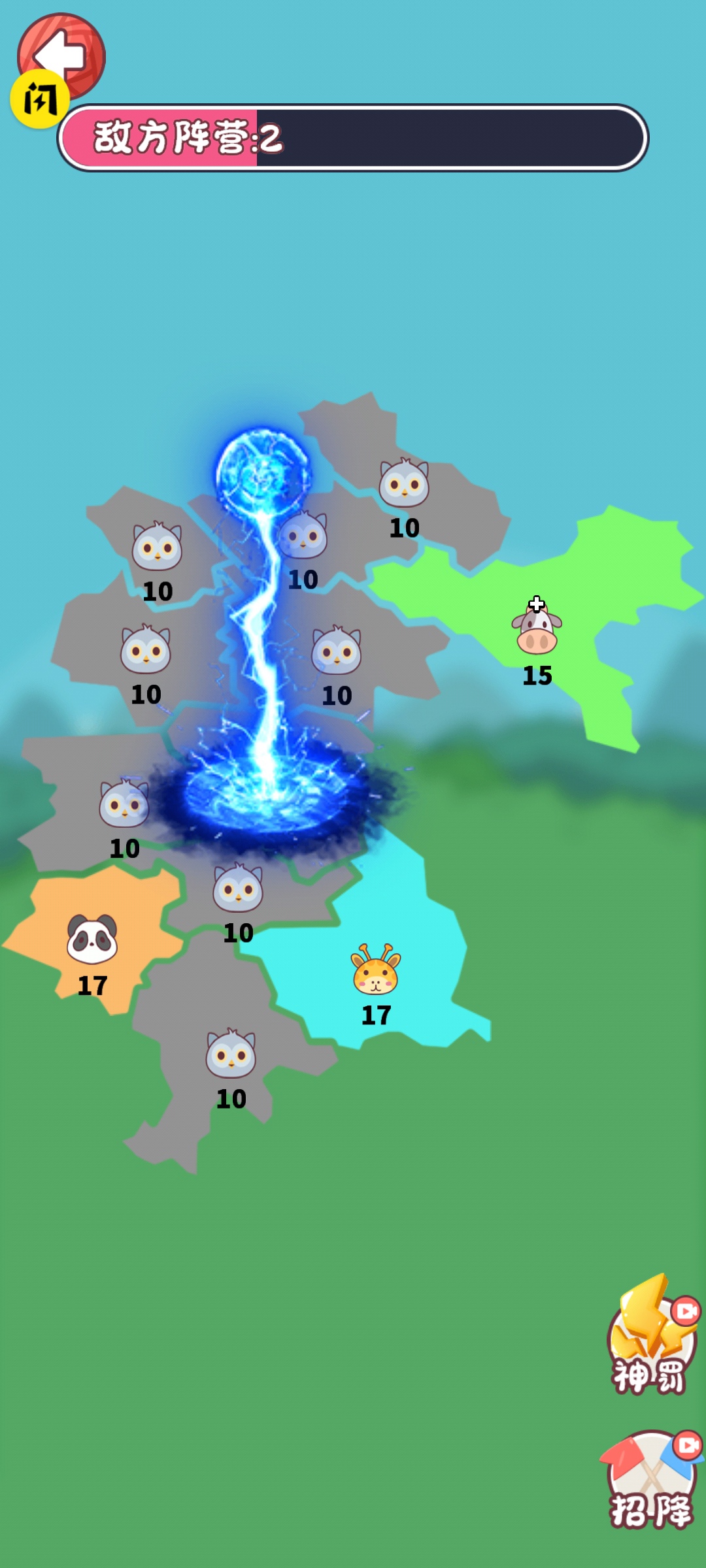Tap the yellow lightning 闪 badge

(x=39, y=100)
